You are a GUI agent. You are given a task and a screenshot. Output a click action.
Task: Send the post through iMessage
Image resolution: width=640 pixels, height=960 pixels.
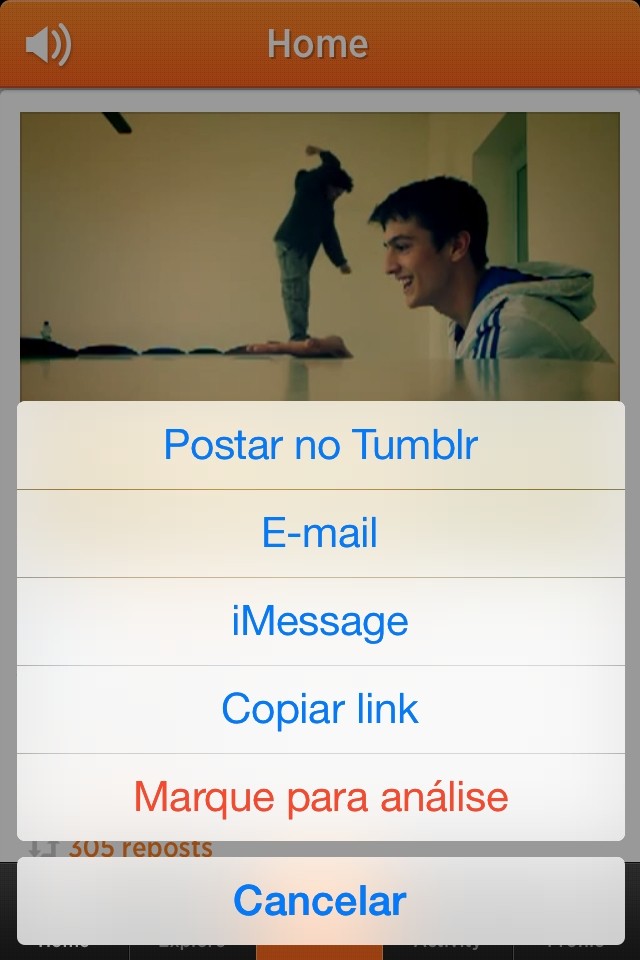click(x=320, y=621)
